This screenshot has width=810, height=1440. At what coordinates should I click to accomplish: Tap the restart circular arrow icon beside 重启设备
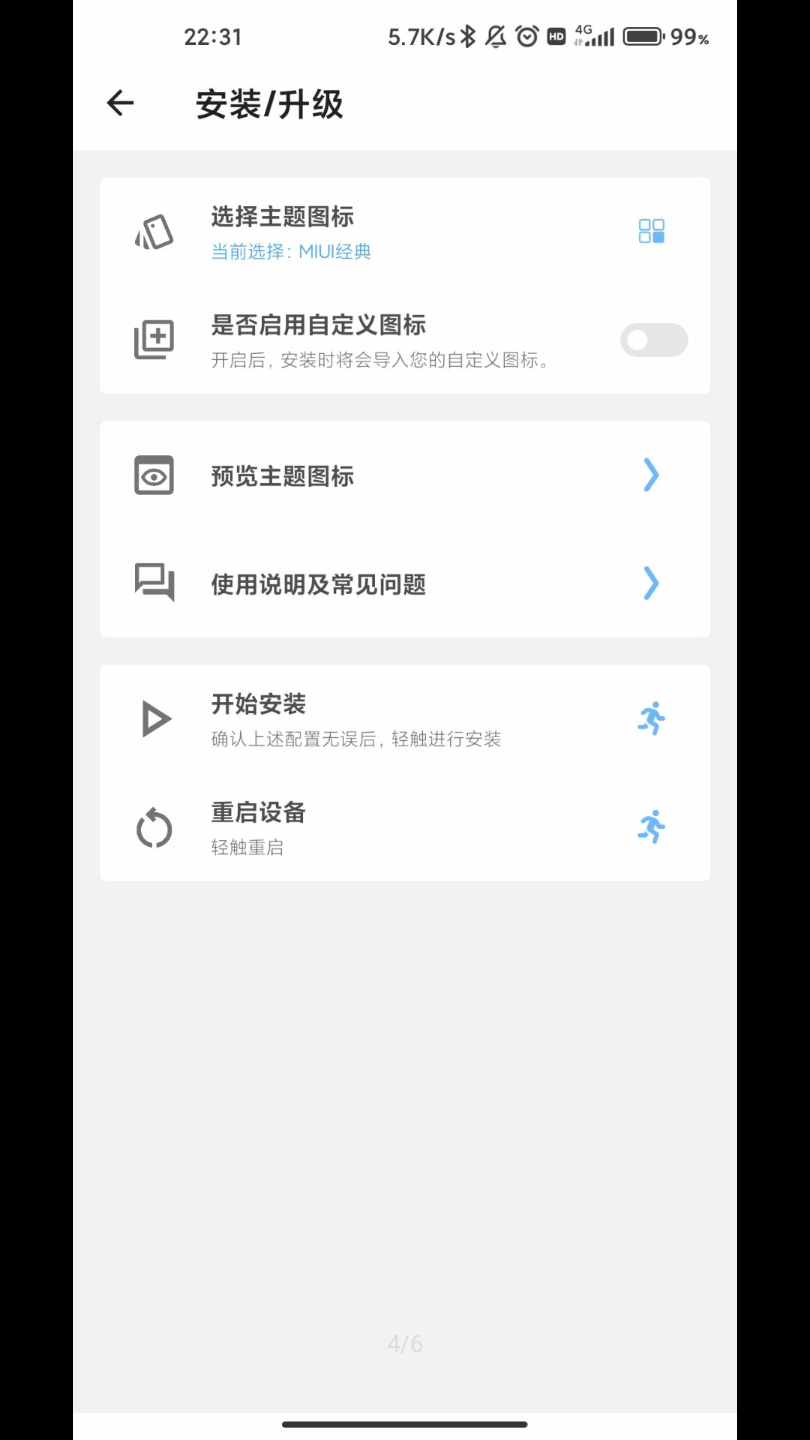[x=153, y=828]
